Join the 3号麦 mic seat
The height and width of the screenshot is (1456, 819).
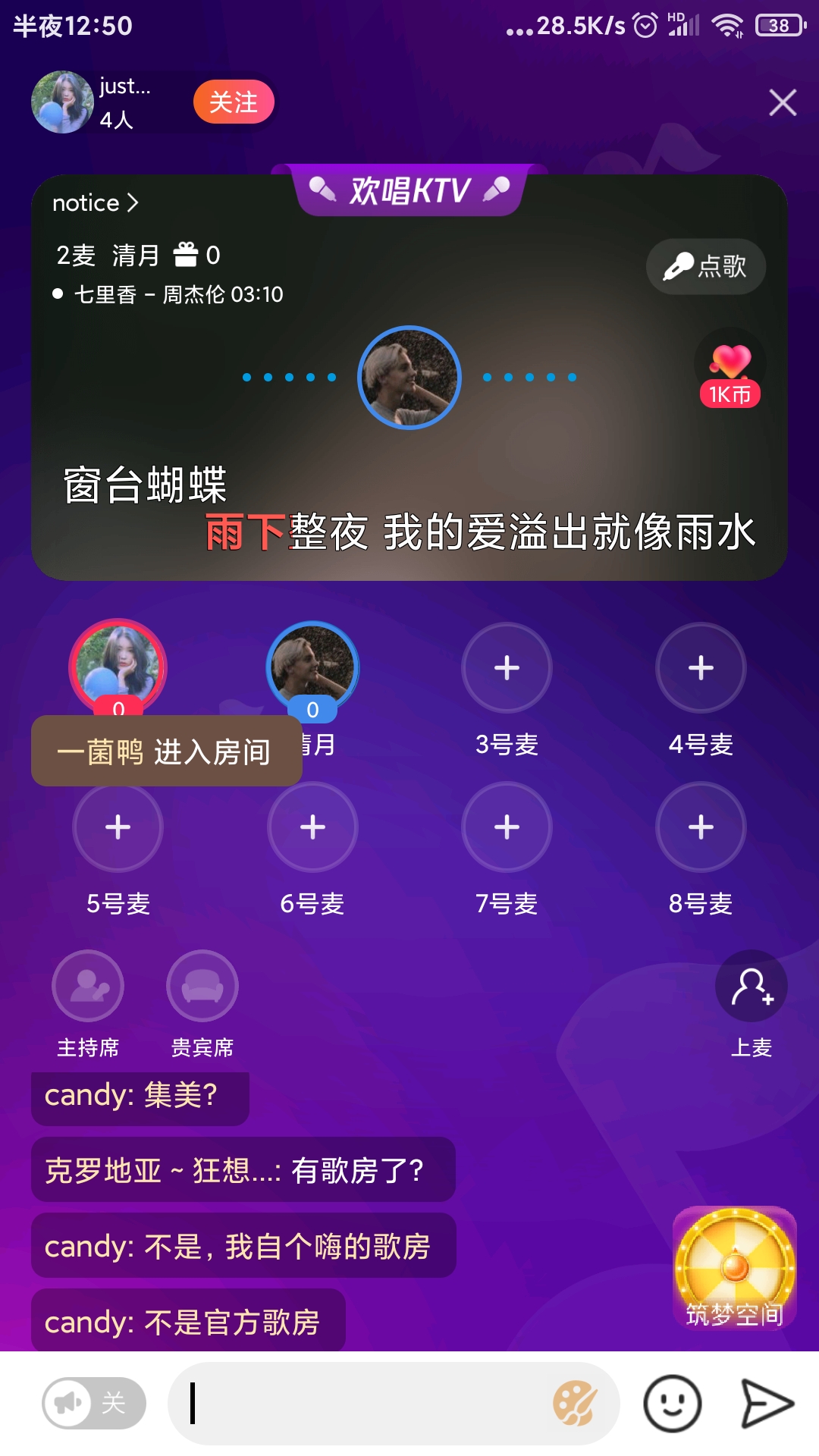coord(507,668)
